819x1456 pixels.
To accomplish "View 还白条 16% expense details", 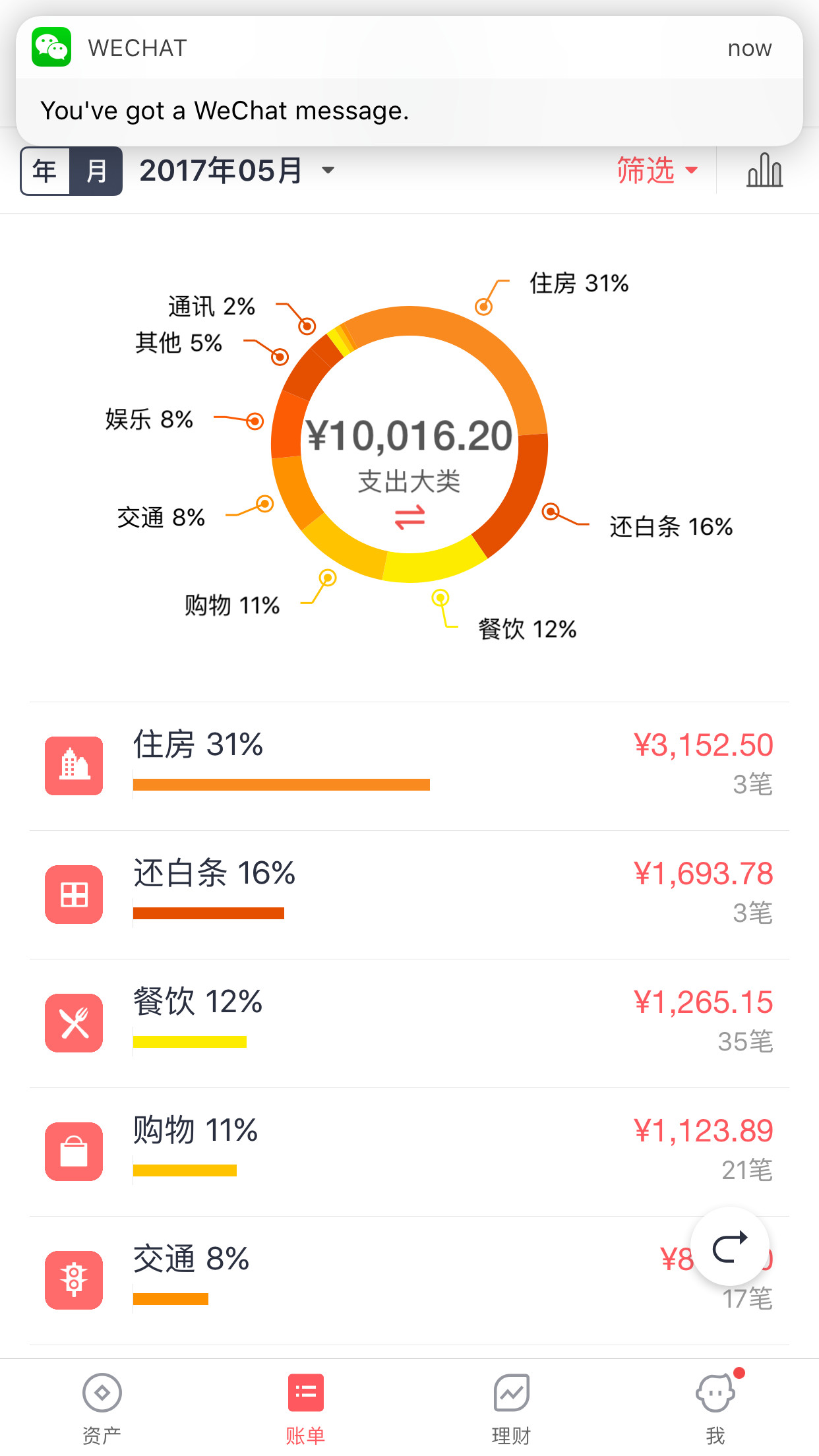I will point(409,894).
